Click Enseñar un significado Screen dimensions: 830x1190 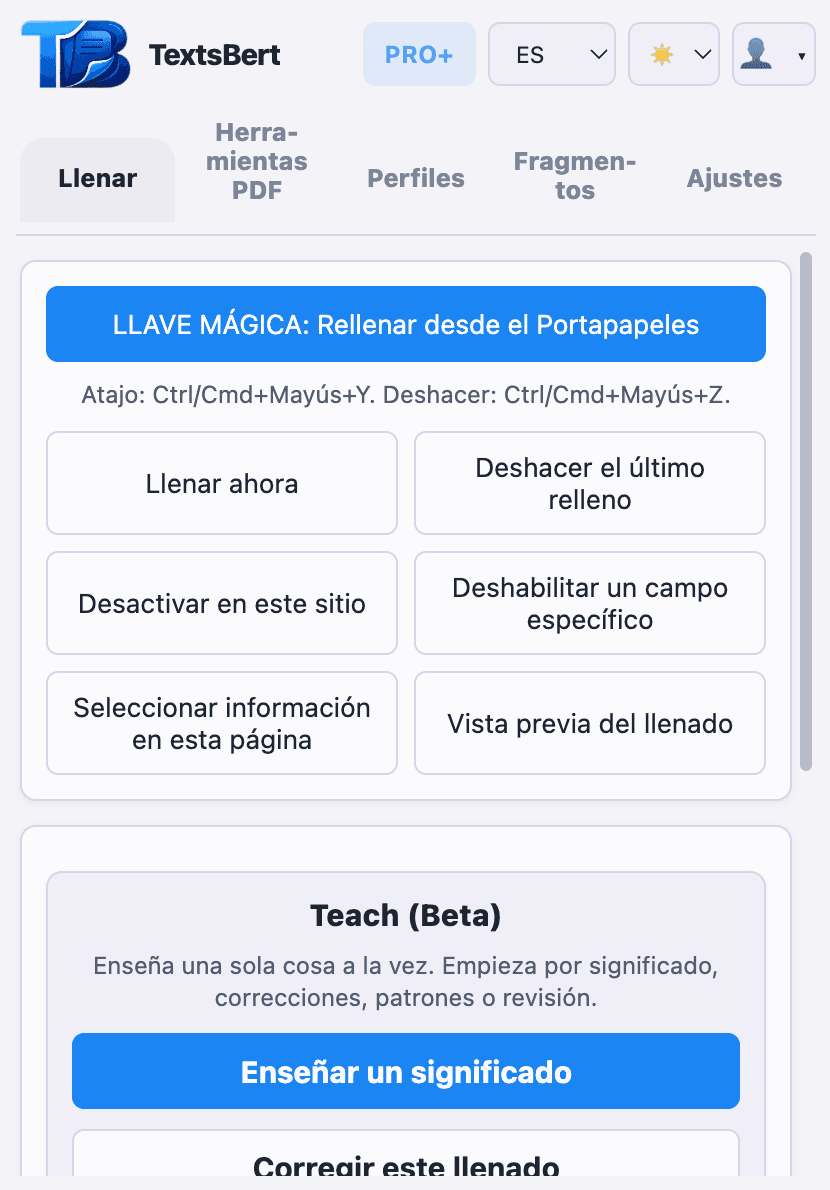point(405,1071)
